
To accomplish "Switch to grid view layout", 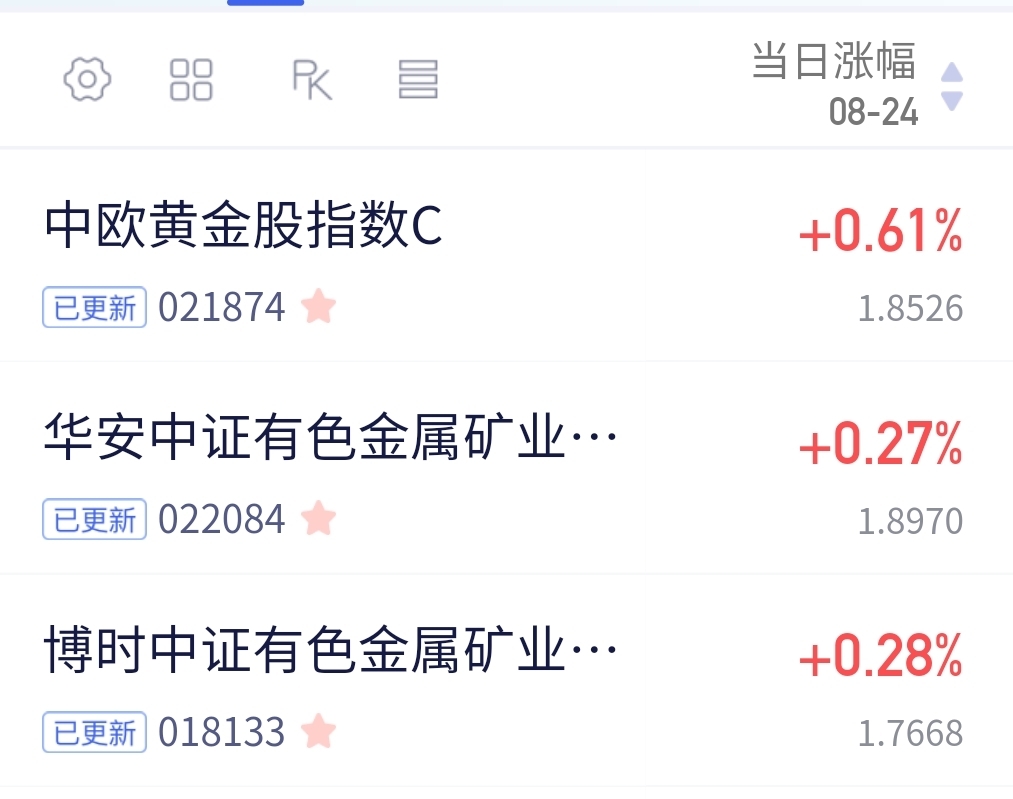I will (191, 80).
